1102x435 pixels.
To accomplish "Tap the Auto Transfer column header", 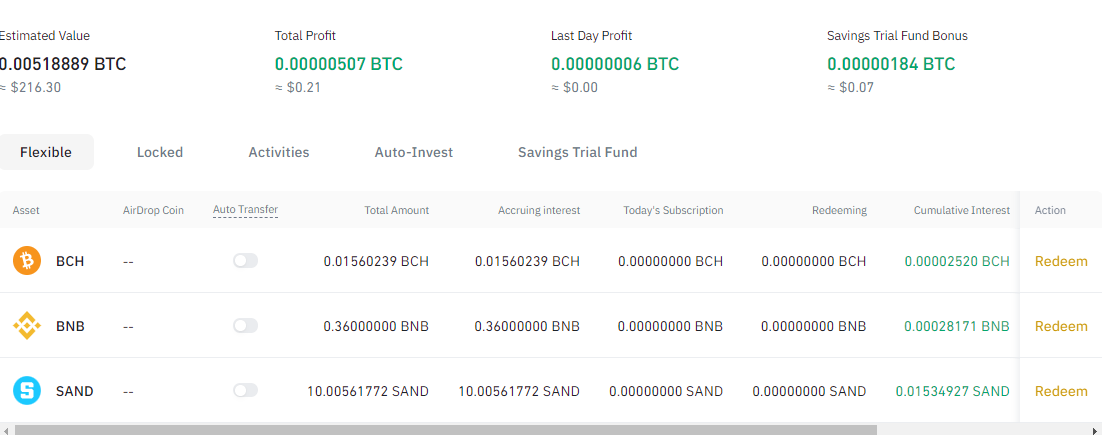I will [x=245, y=209].
